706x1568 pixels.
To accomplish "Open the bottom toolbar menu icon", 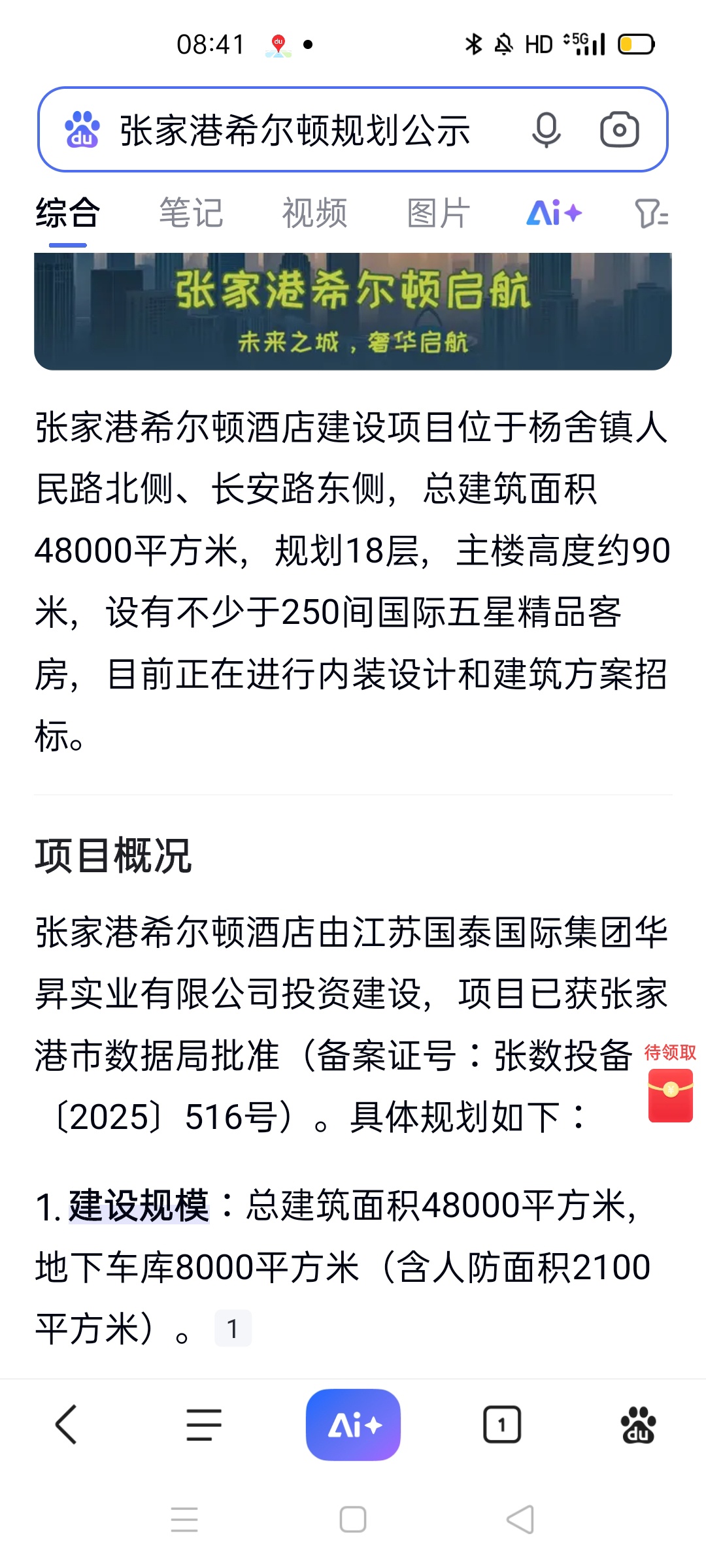I will 204,1425.
